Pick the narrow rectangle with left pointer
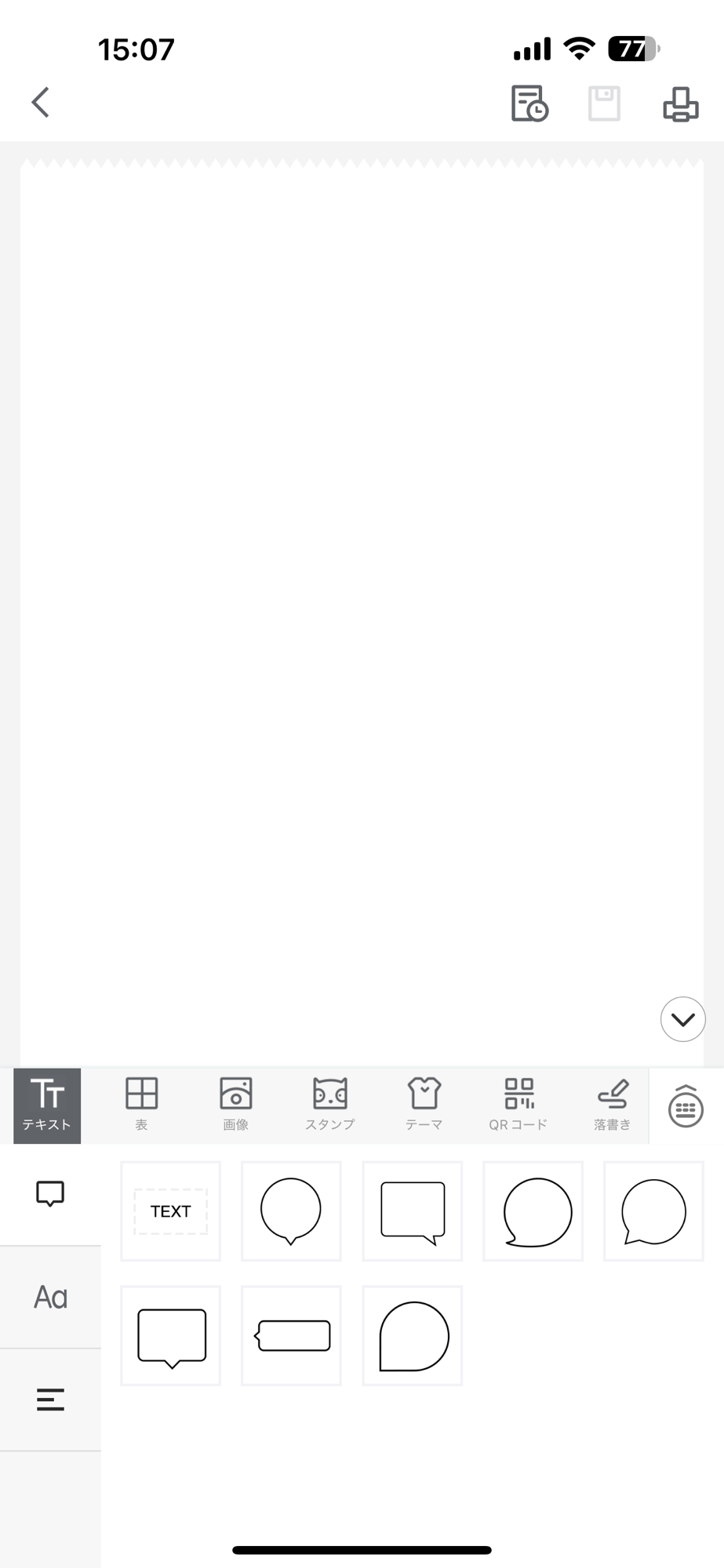The height and width of the screenshot is (1568, 724). 291,1335
